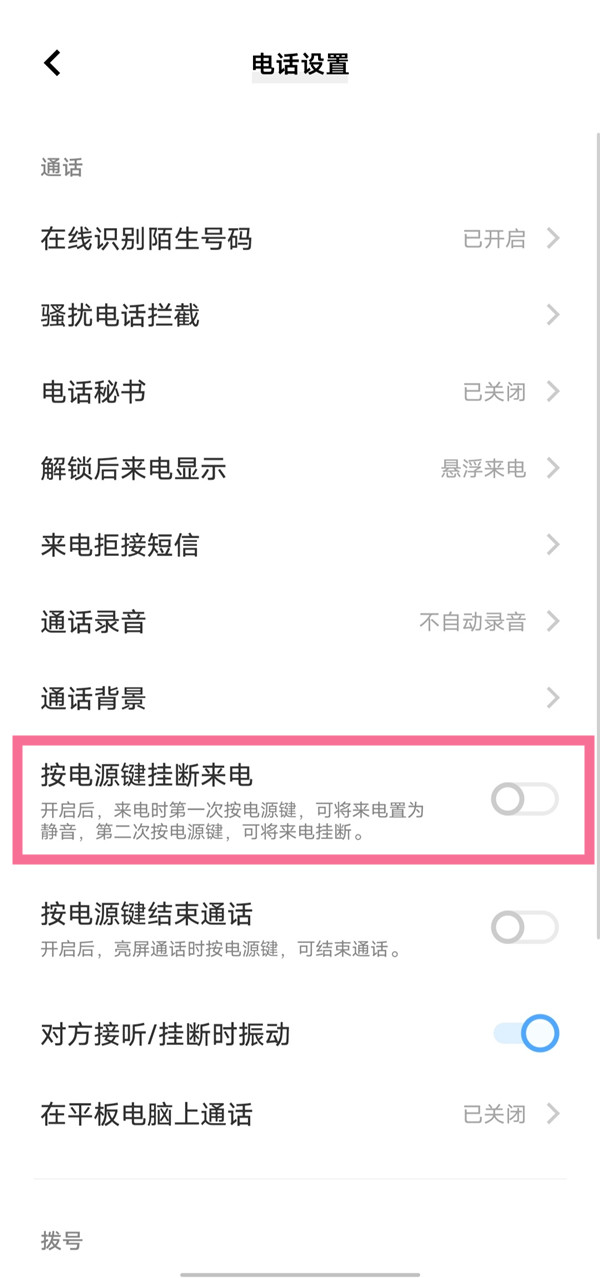Open 通话背景 settings

click(300, 698)
